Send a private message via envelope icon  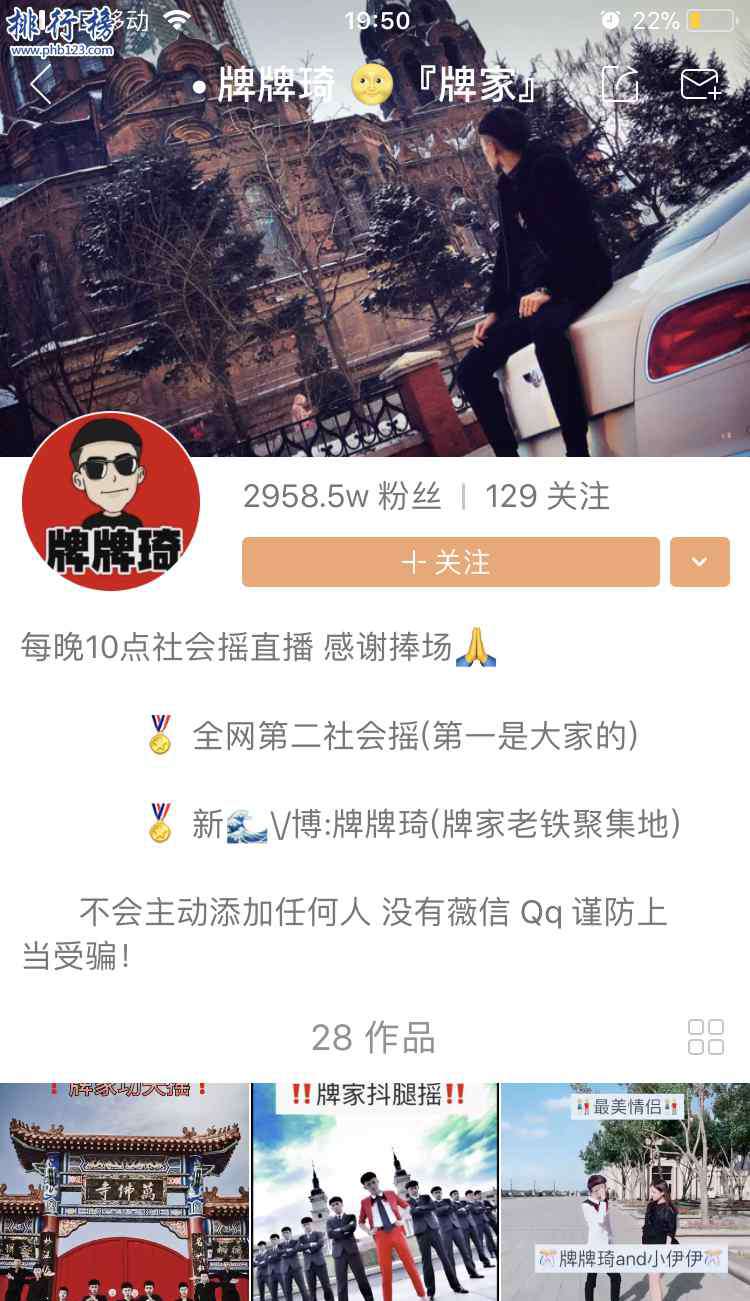tap(701, 85)
